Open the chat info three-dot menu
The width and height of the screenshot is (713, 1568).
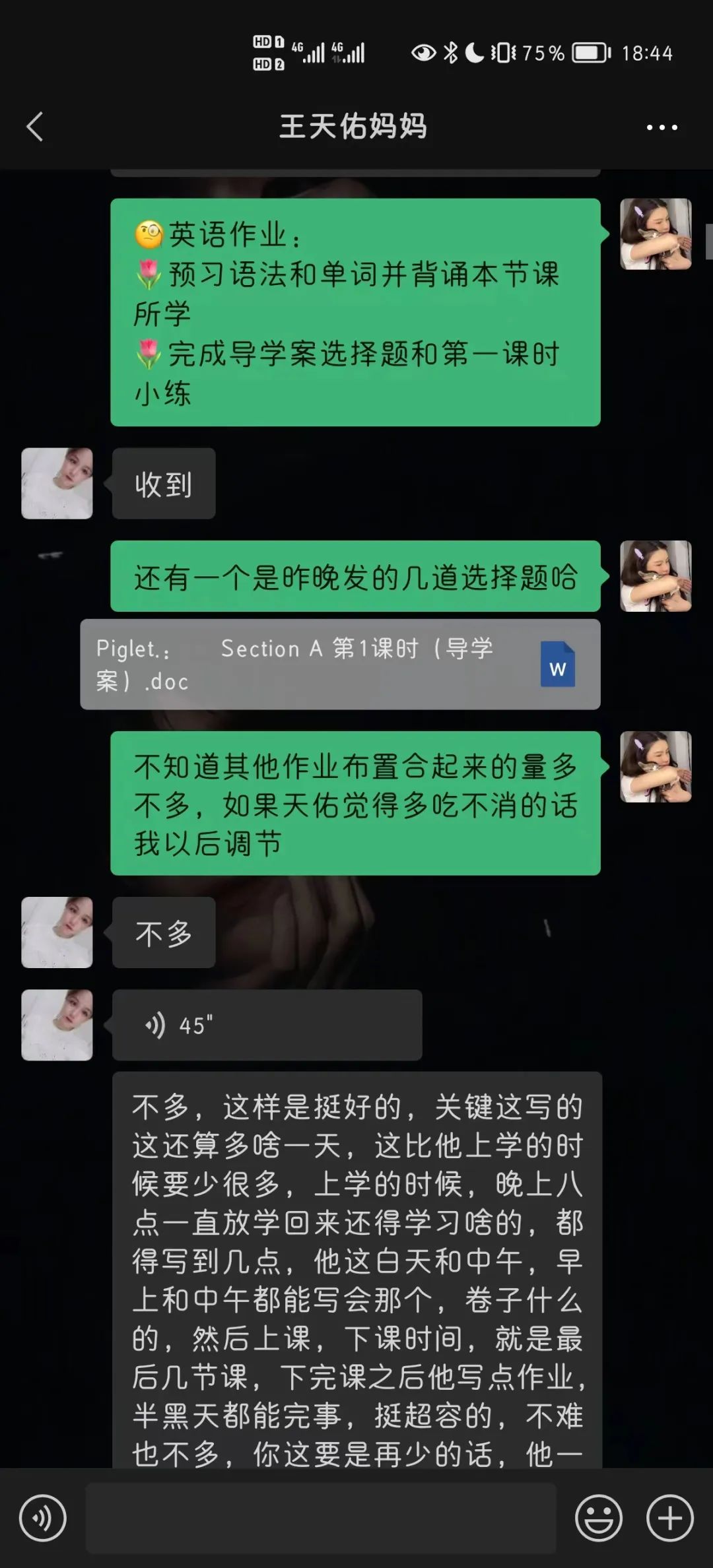pyautogui.click(x=662, y=127)
